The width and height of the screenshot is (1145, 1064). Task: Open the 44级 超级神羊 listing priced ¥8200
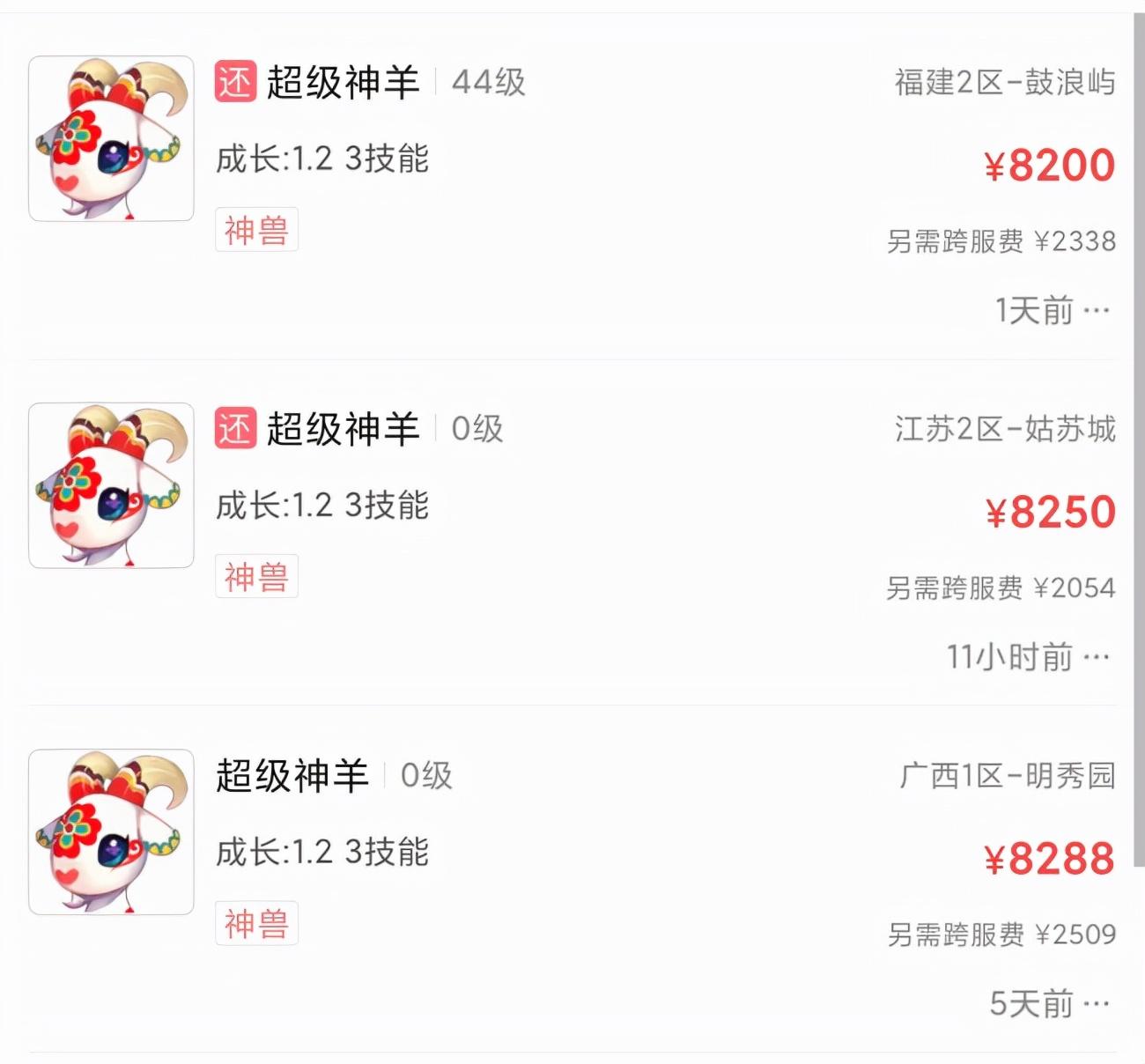[x=342, y=83]
